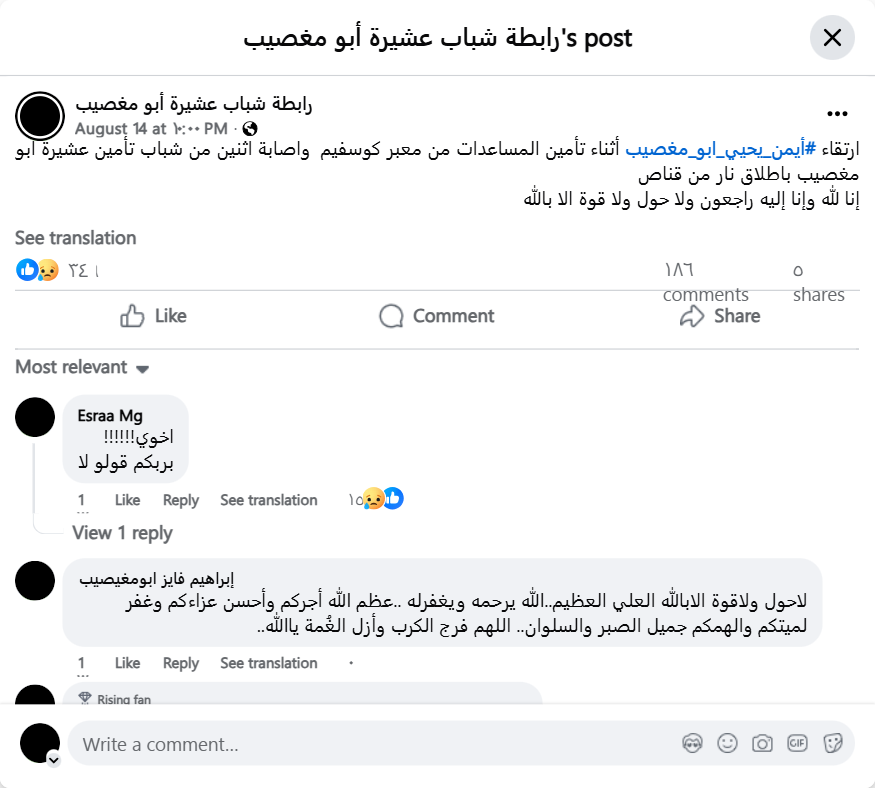Screen dimensions: 875x788
Task: Focus the Write a comment field
Action: click(370, 744)
